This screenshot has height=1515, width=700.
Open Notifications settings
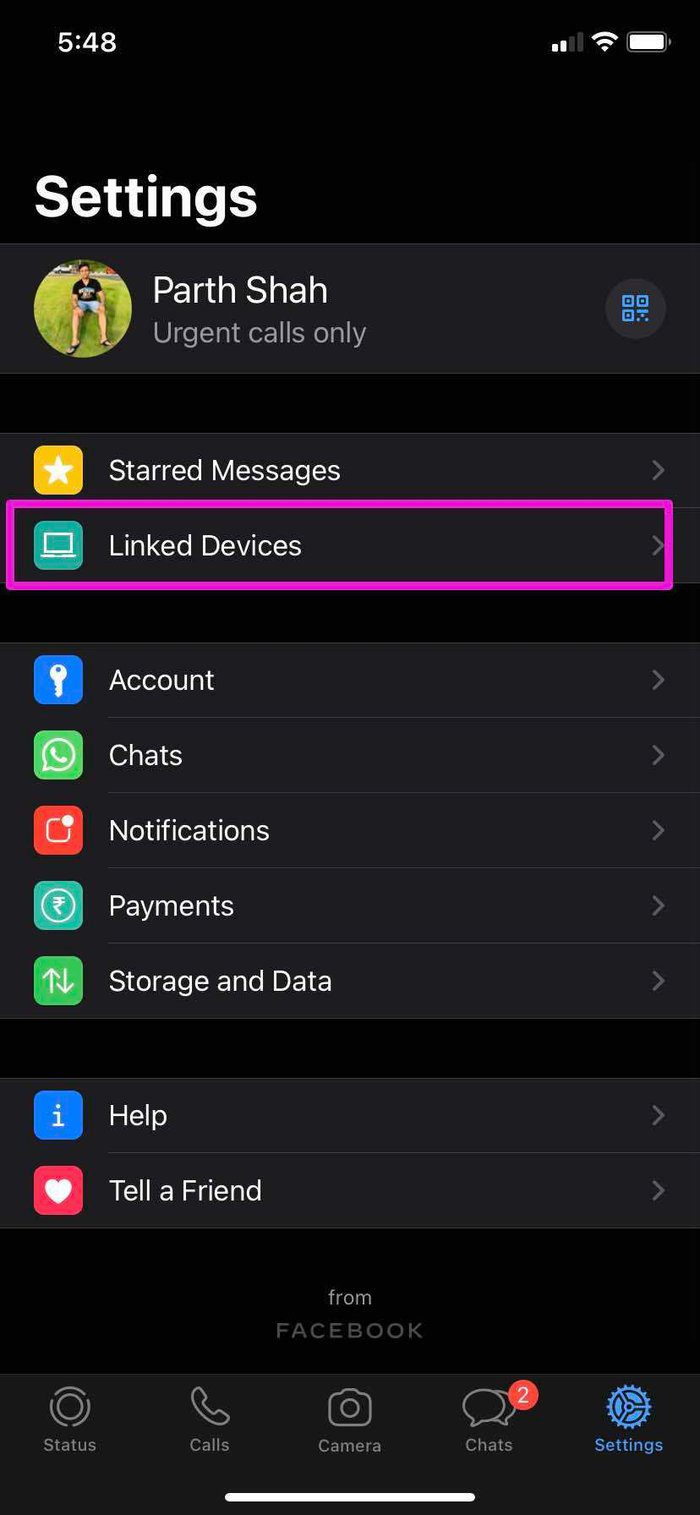coord(350,830)
